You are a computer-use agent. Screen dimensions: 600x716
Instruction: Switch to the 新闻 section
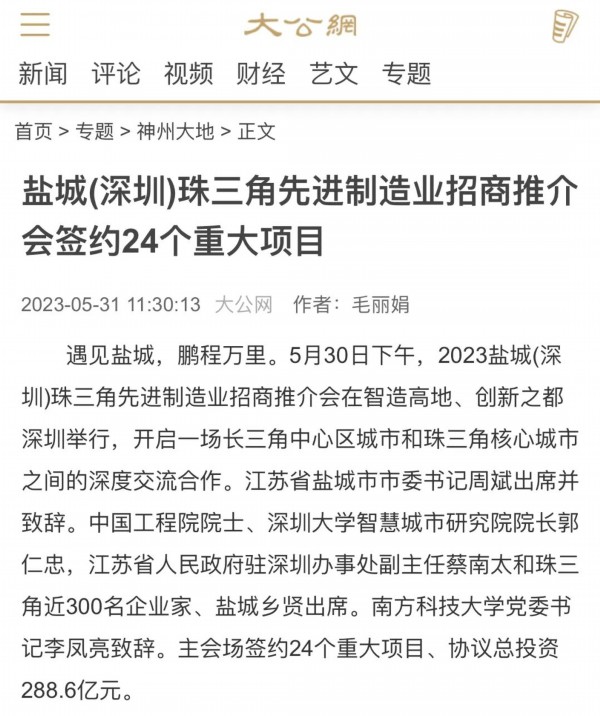[43, 73]
